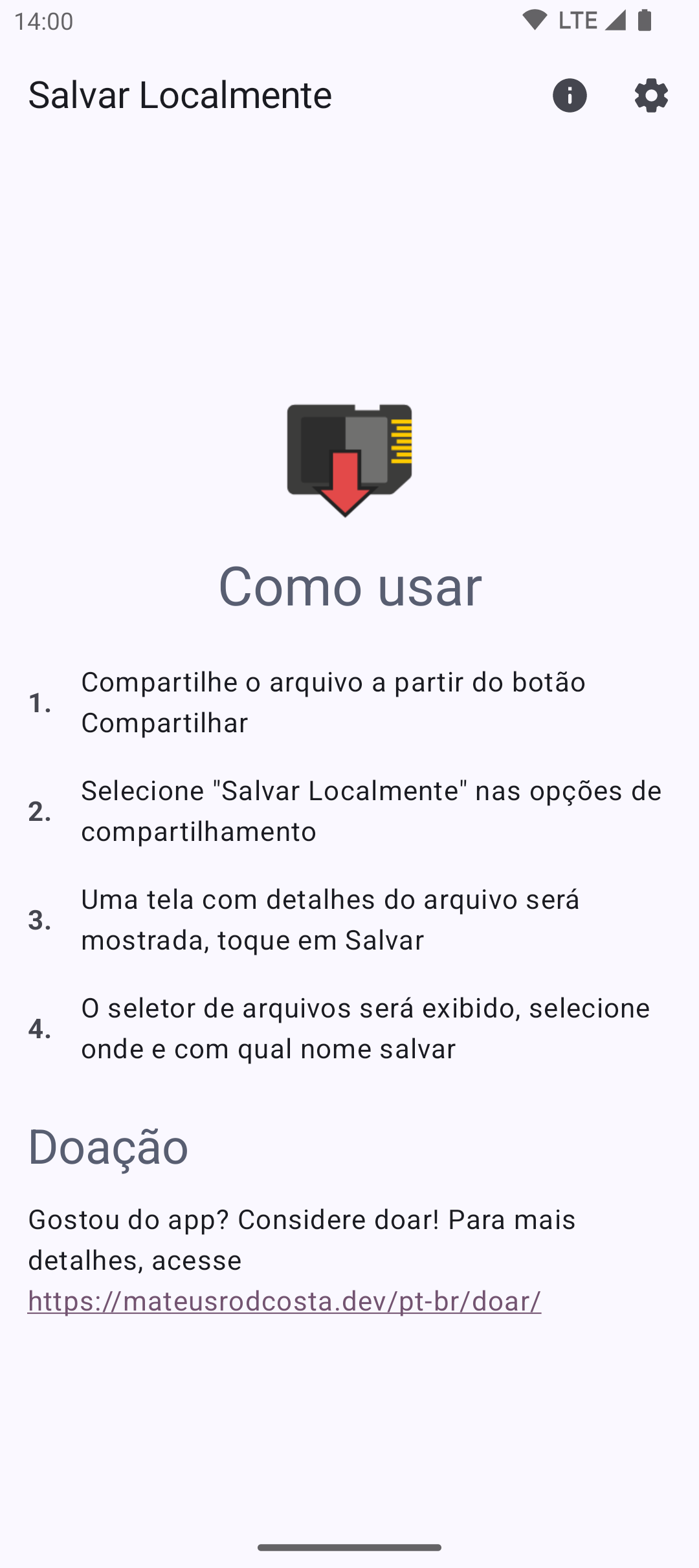Open the mateusrodcosta.dev donation link
Viewport: 699px width, 1568px height.
pos(284,1301)
